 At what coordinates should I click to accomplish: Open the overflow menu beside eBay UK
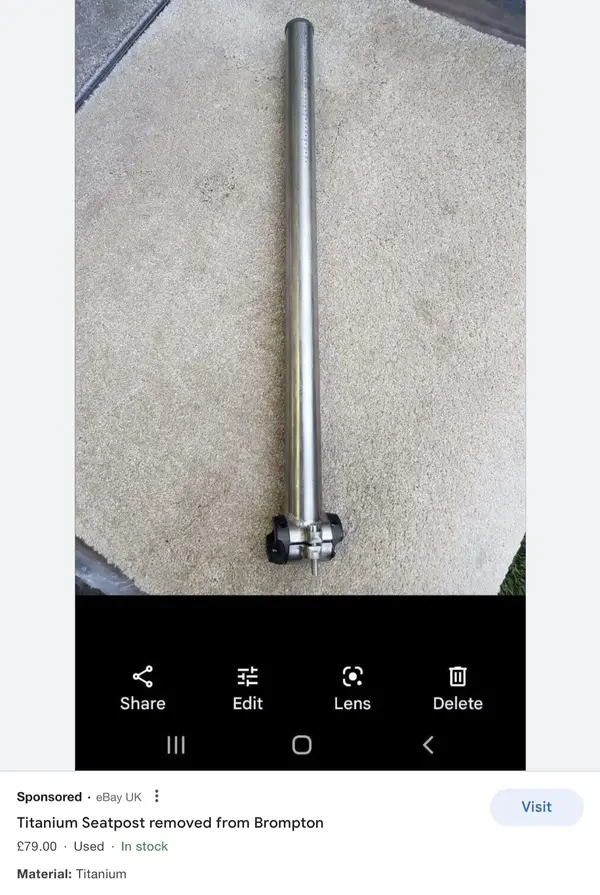click(x=156, y=797)
